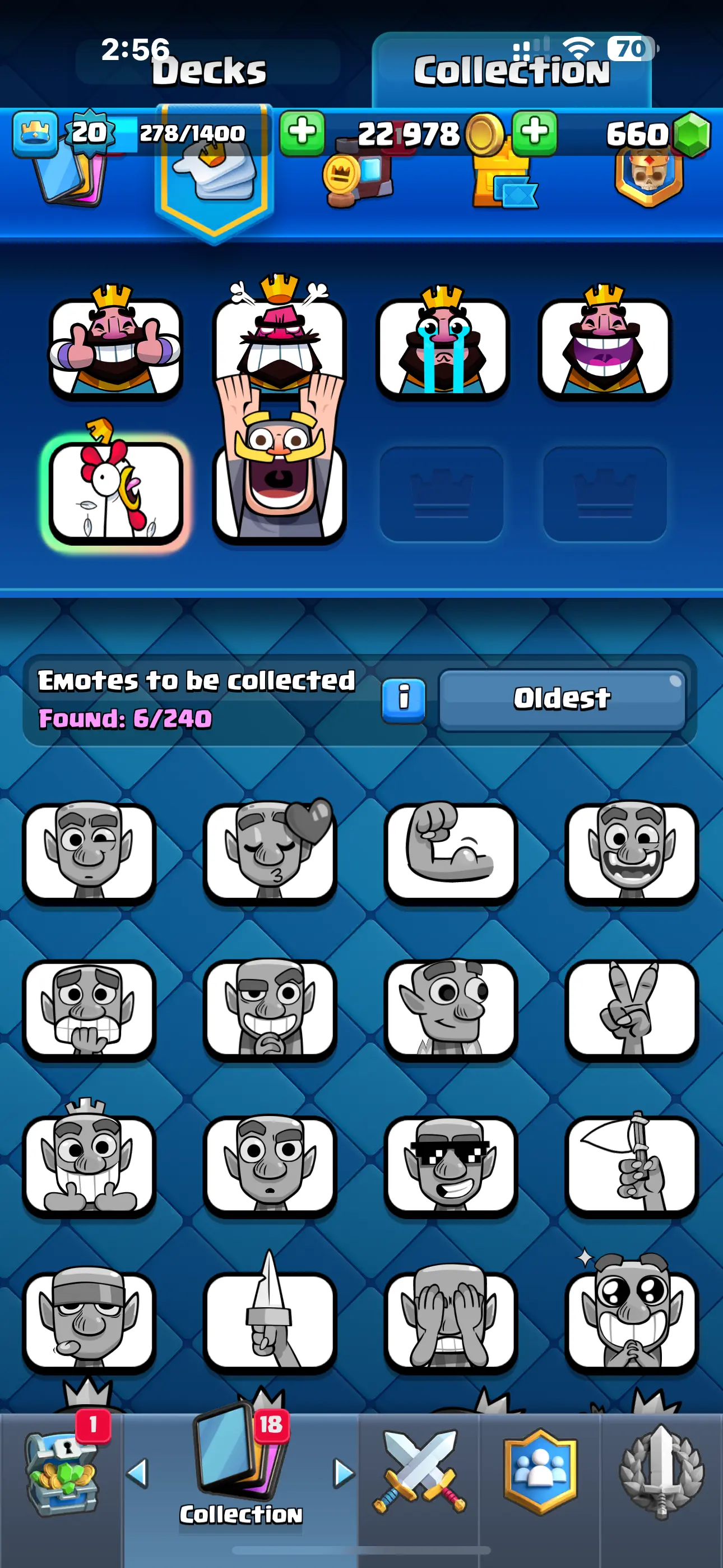
Task: Select the laughing King emote
Action: [605, 346]
